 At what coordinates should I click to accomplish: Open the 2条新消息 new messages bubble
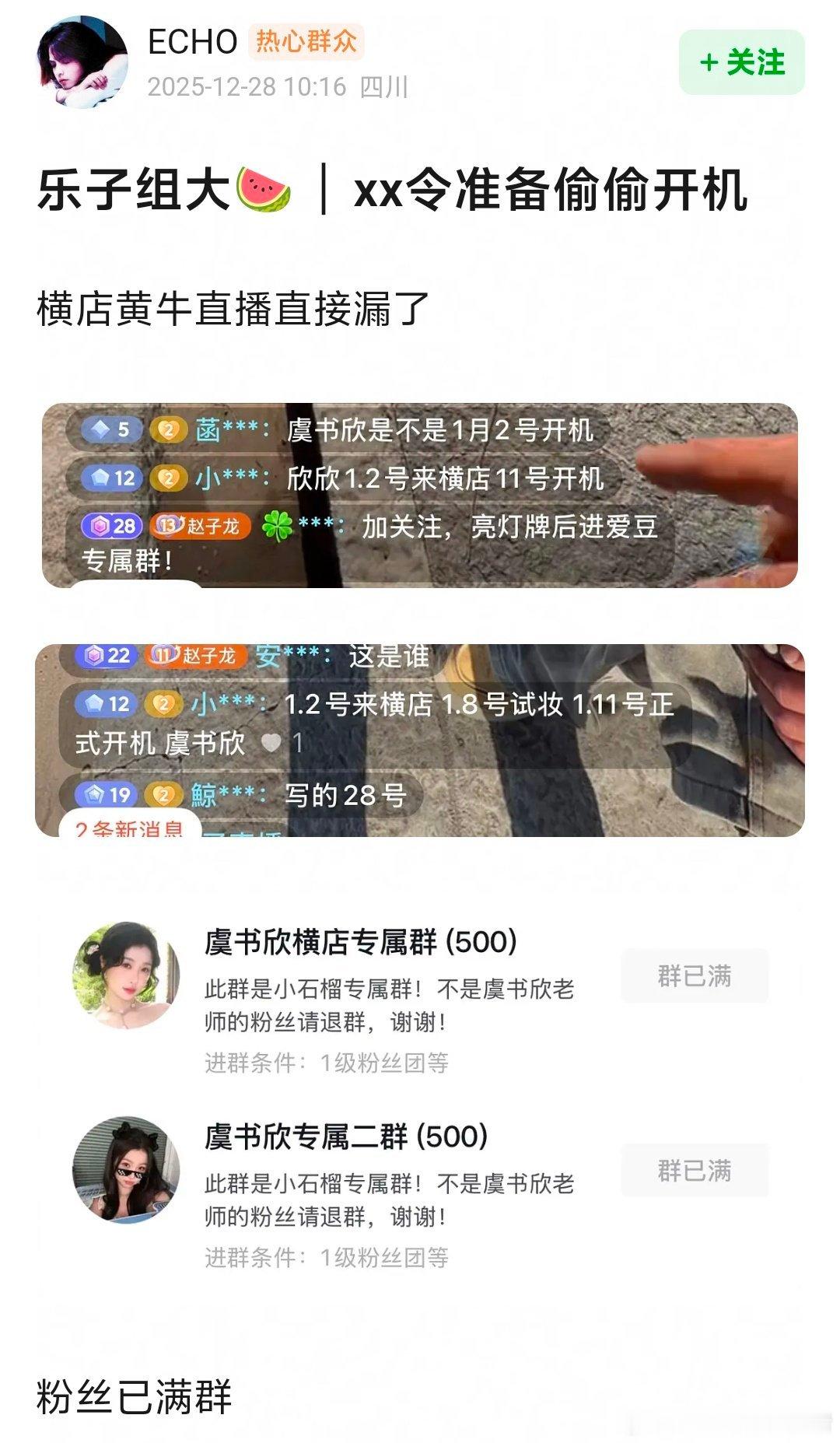(x=131, y=828)
